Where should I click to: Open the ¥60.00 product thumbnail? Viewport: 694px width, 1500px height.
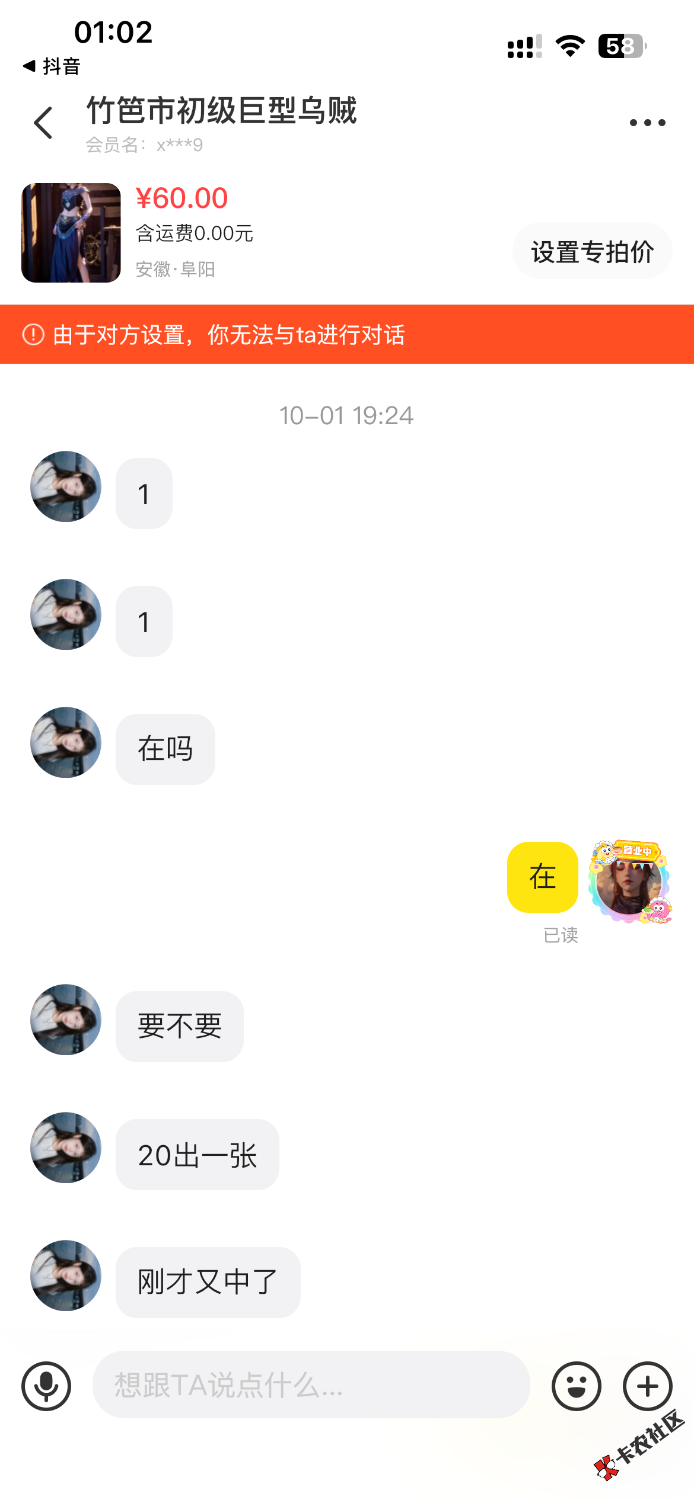click(x=71, y=233)
